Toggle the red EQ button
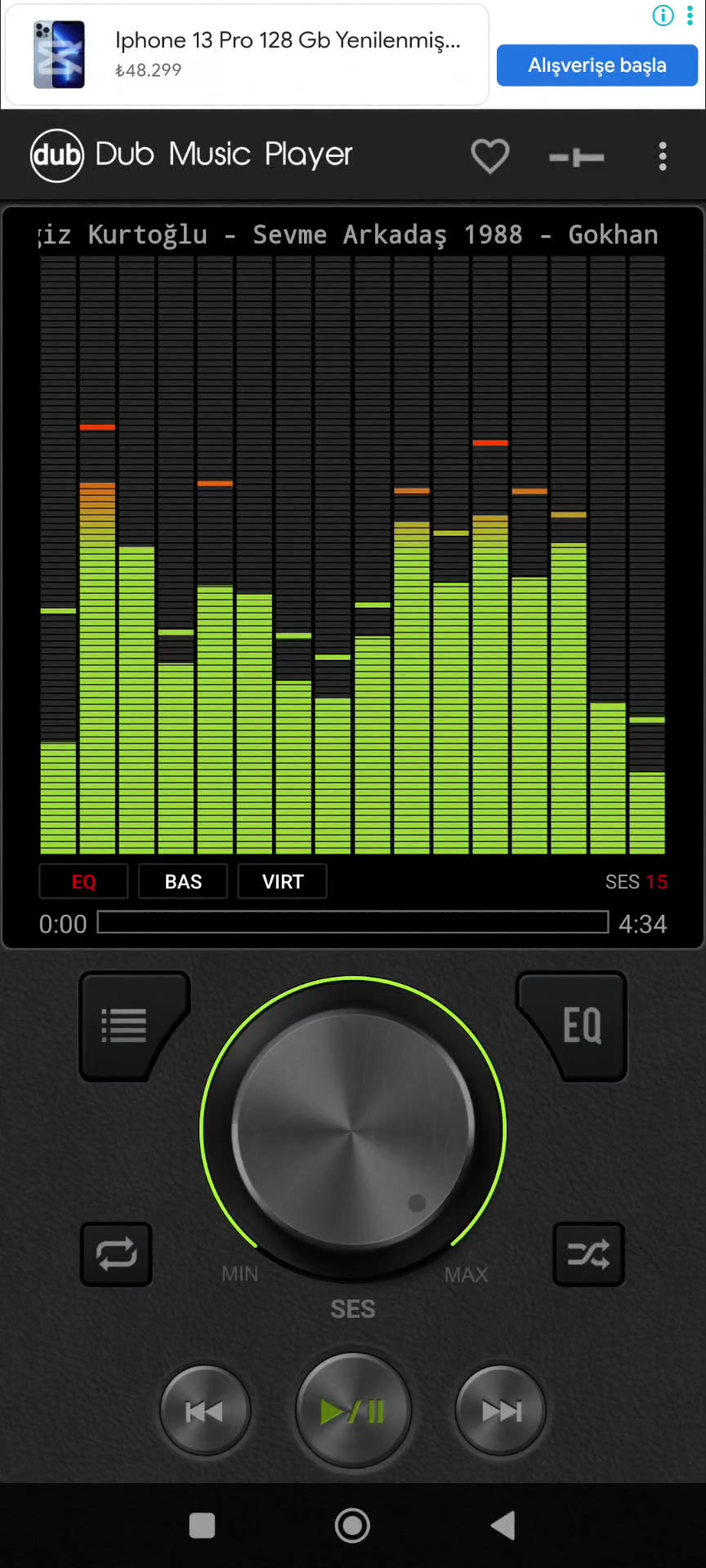 pyautogui.click(x=84, y=882)
